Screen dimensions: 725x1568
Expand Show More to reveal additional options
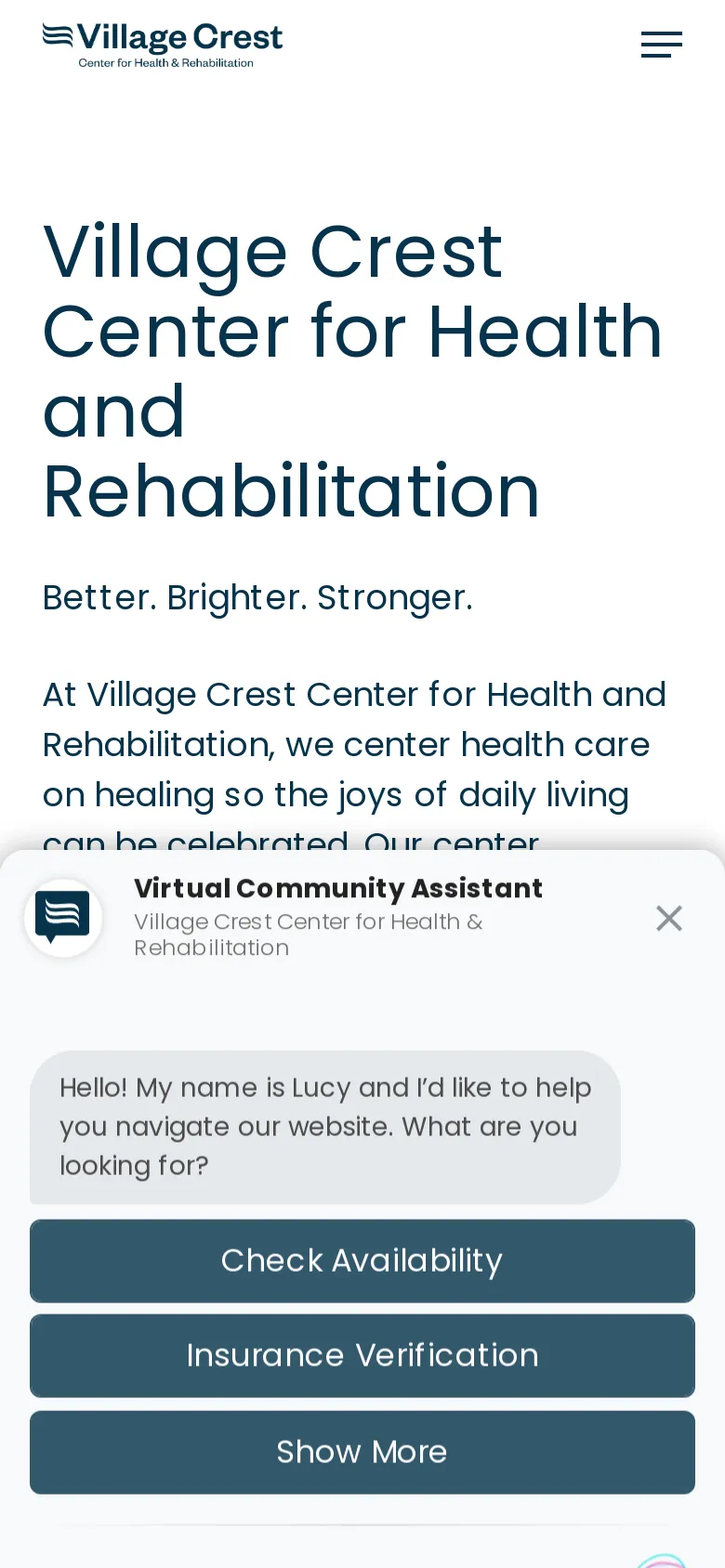(362, 1452)
